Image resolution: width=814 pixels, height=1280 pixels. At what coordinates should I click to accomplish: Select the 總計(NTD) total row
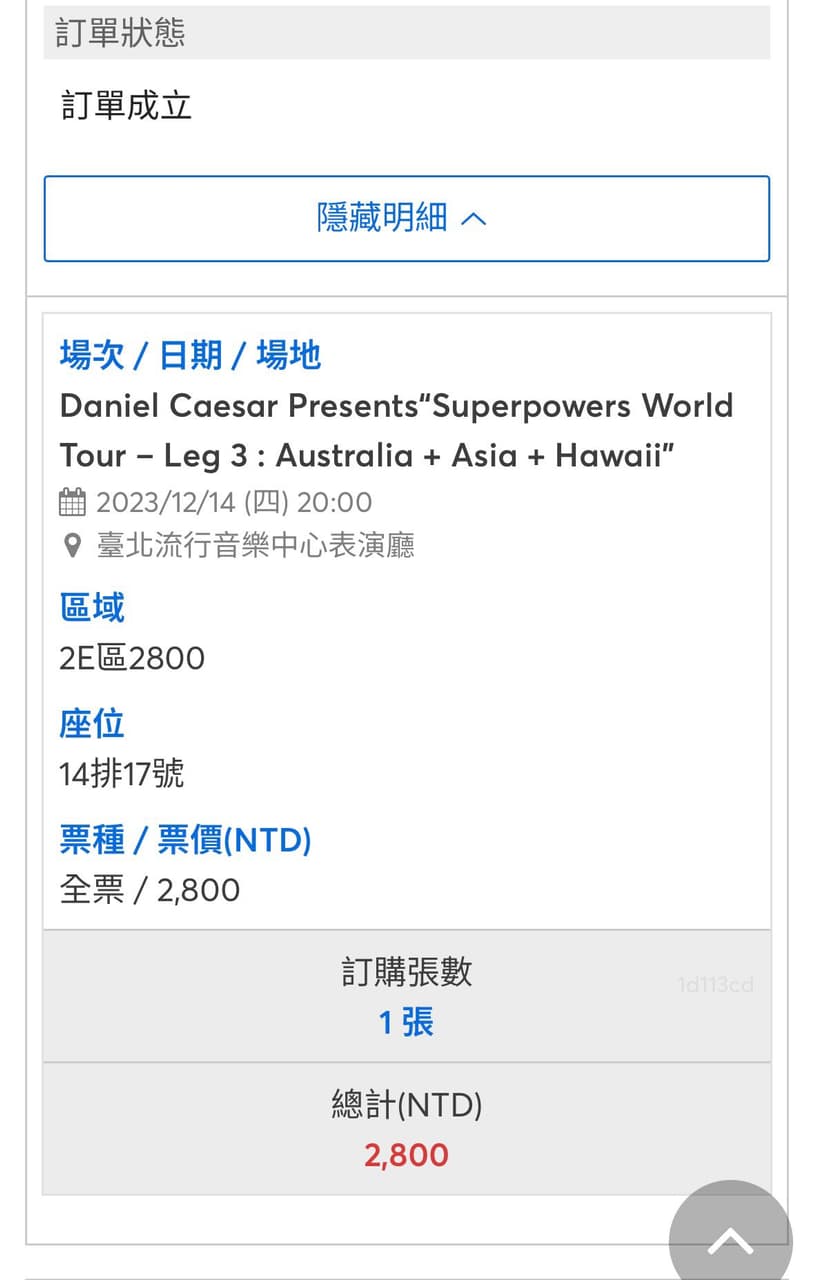tap(404, 1107)
